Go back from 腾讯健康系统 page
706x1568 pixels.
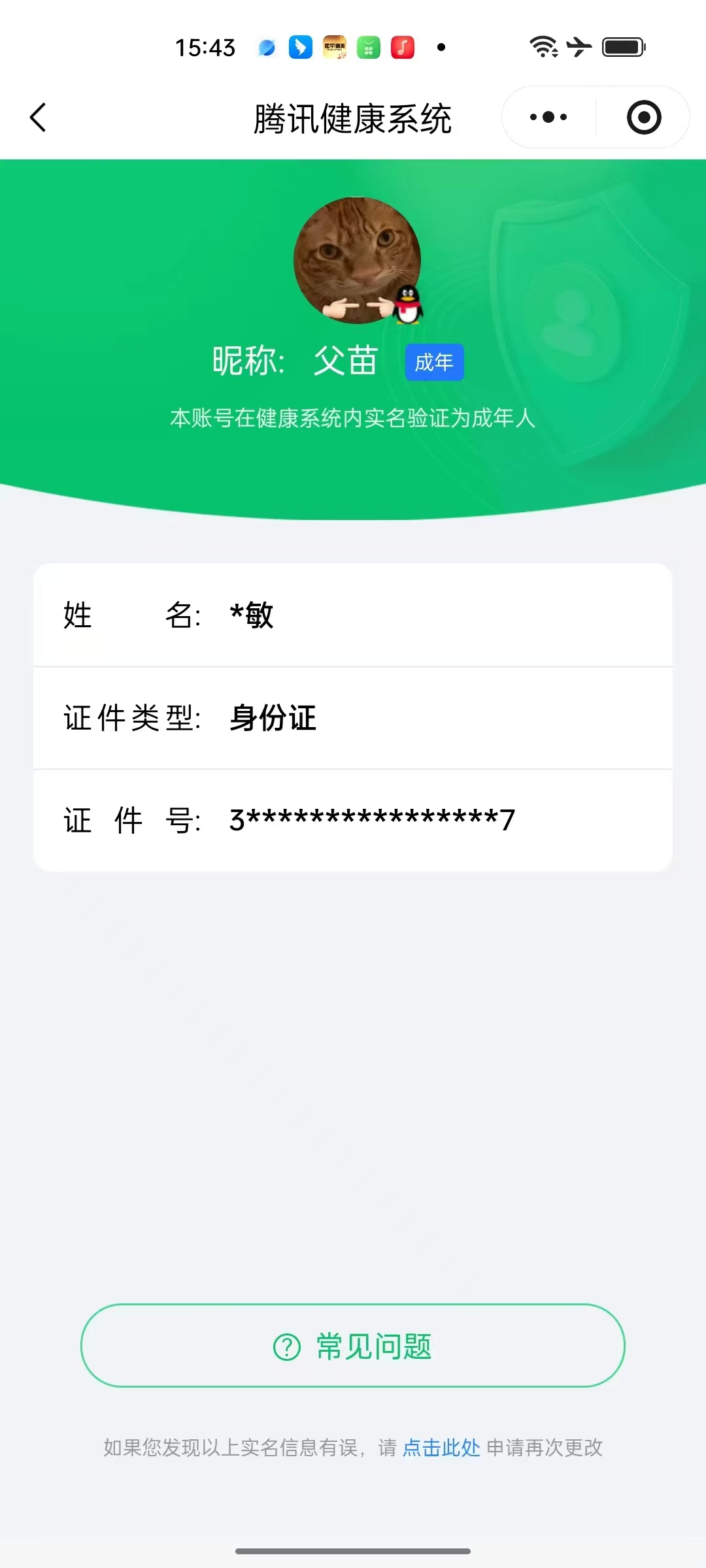tap(39, 118)
